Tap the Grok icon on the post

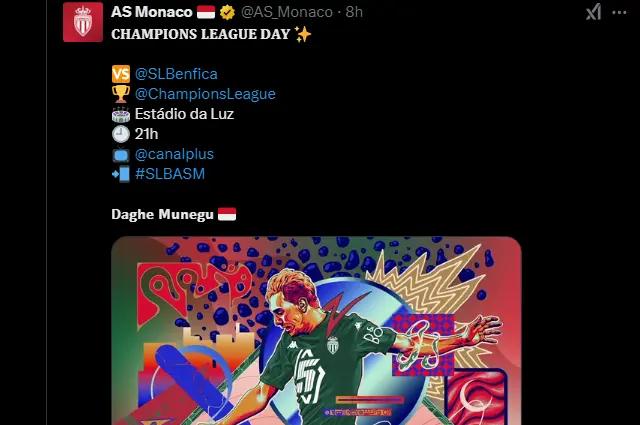pyautogui.click(x=593, y=12)
